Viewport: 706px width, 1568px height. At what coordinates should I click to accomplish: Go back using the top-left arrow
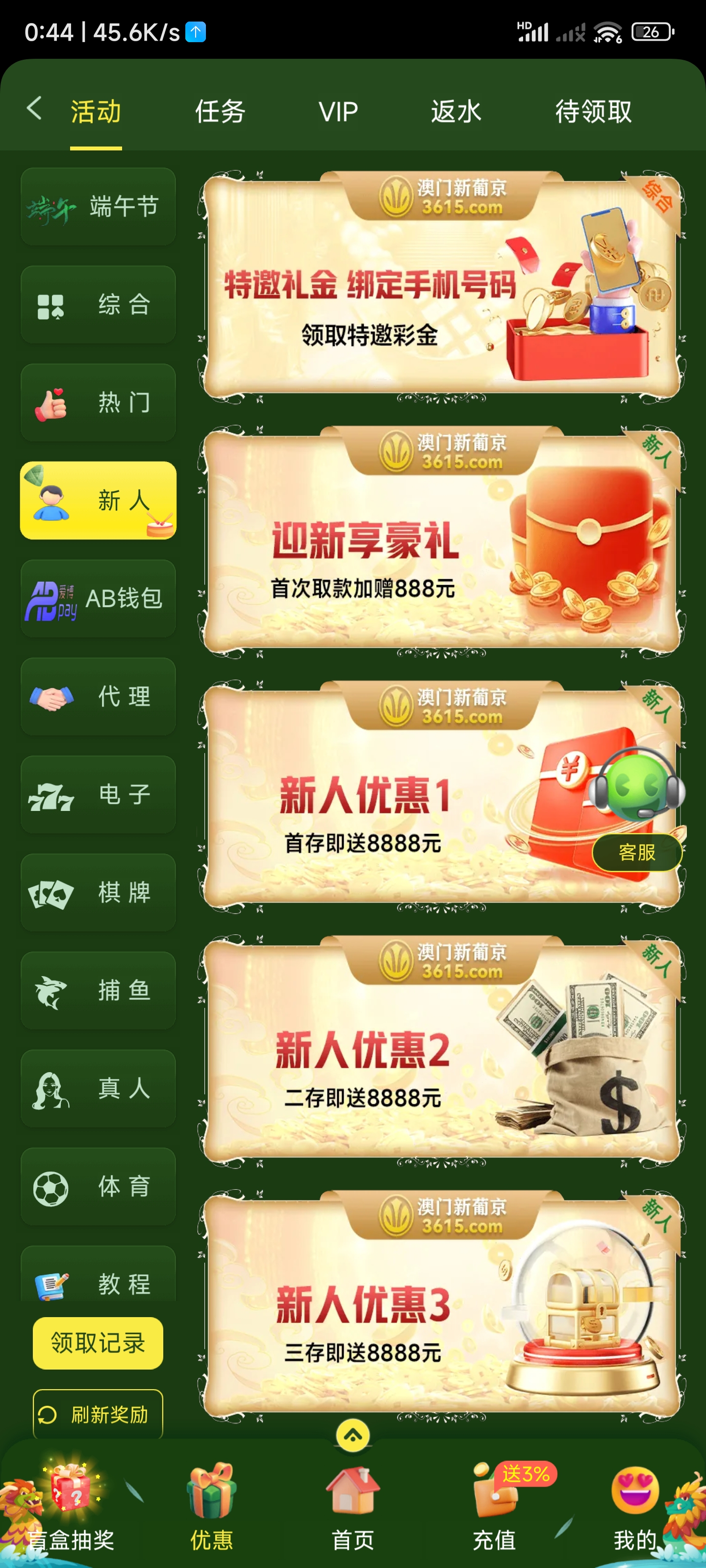pyautogui.click(x=35, y=109)
